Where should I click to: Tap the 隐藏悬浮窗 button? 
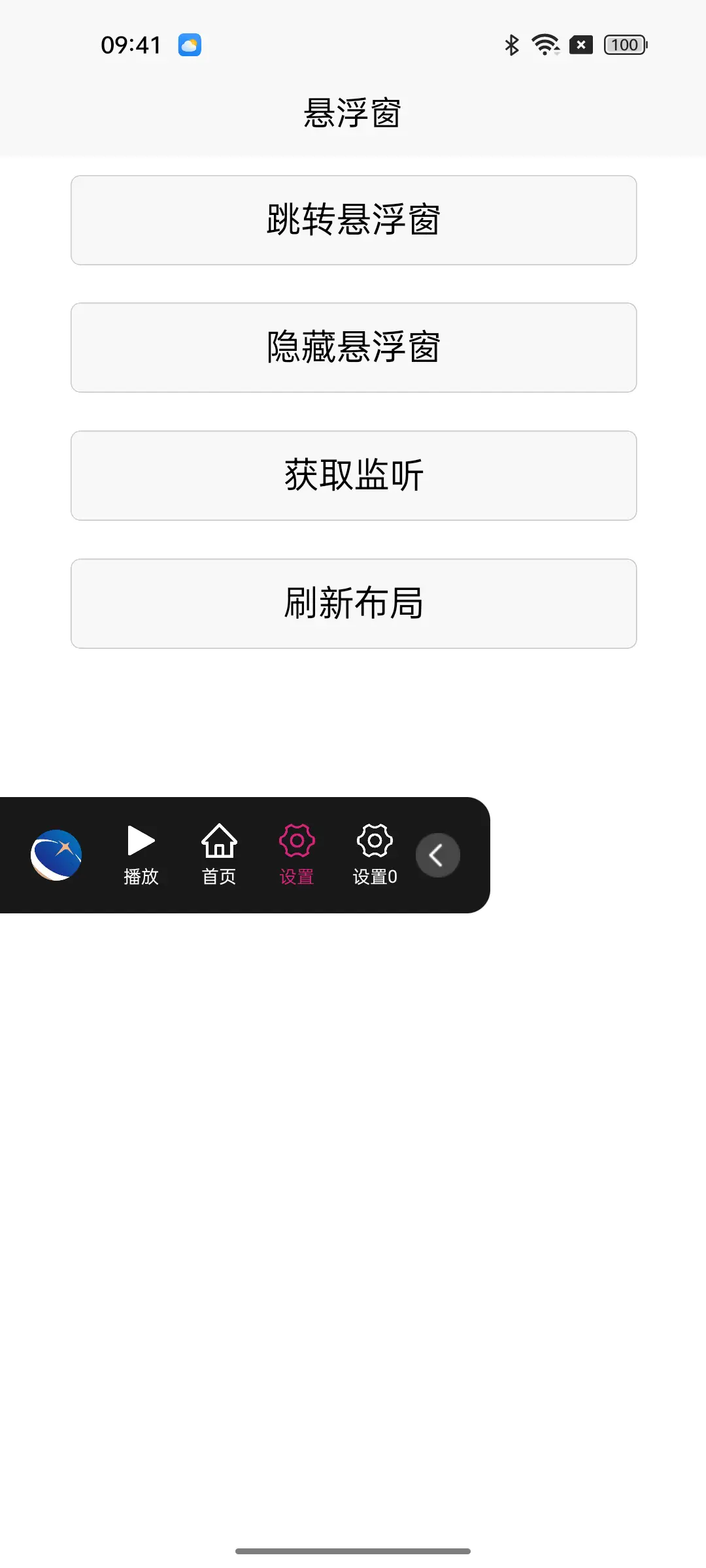click(354, 348)
